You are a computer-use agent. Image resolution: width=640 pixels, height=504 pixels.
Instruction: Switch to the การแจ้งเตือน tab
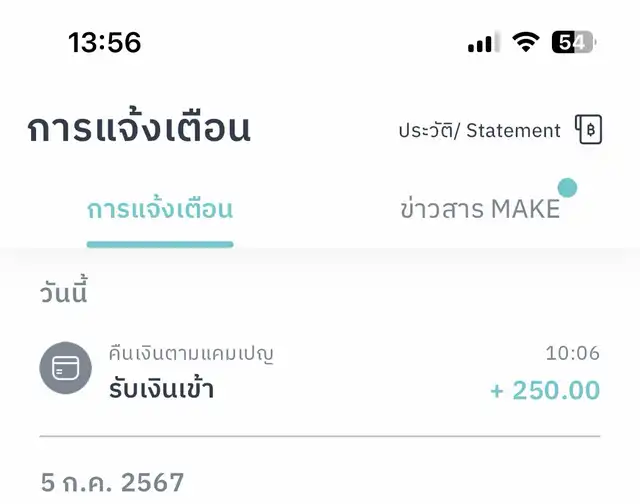pyautogui.click(x=160, y=210)
